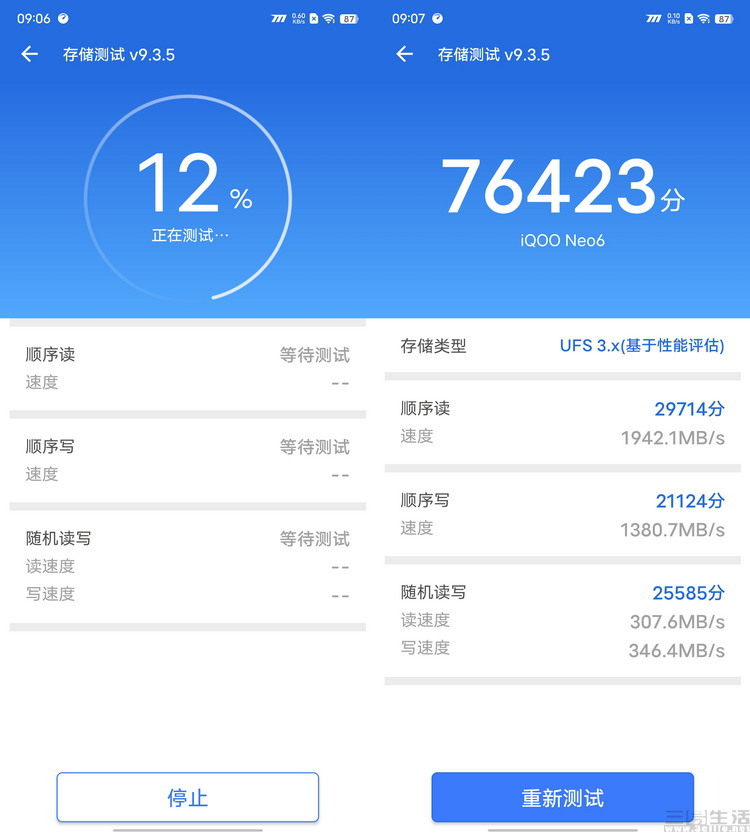Select the battery indicator showing 87
The image size is (750, 833).
[348, 17]
